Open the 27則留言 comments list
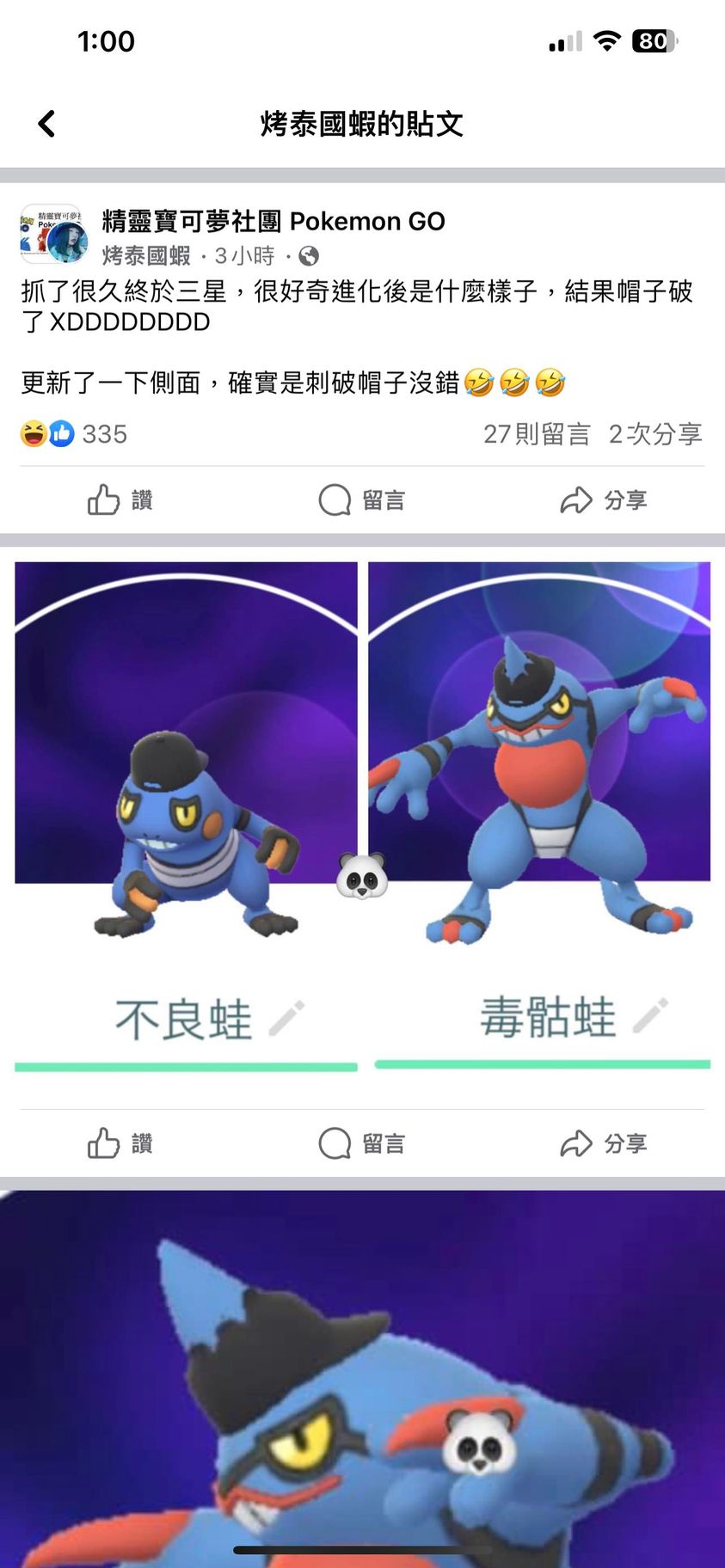Viewport: 725px width, 1568px height. pos(537,434)
